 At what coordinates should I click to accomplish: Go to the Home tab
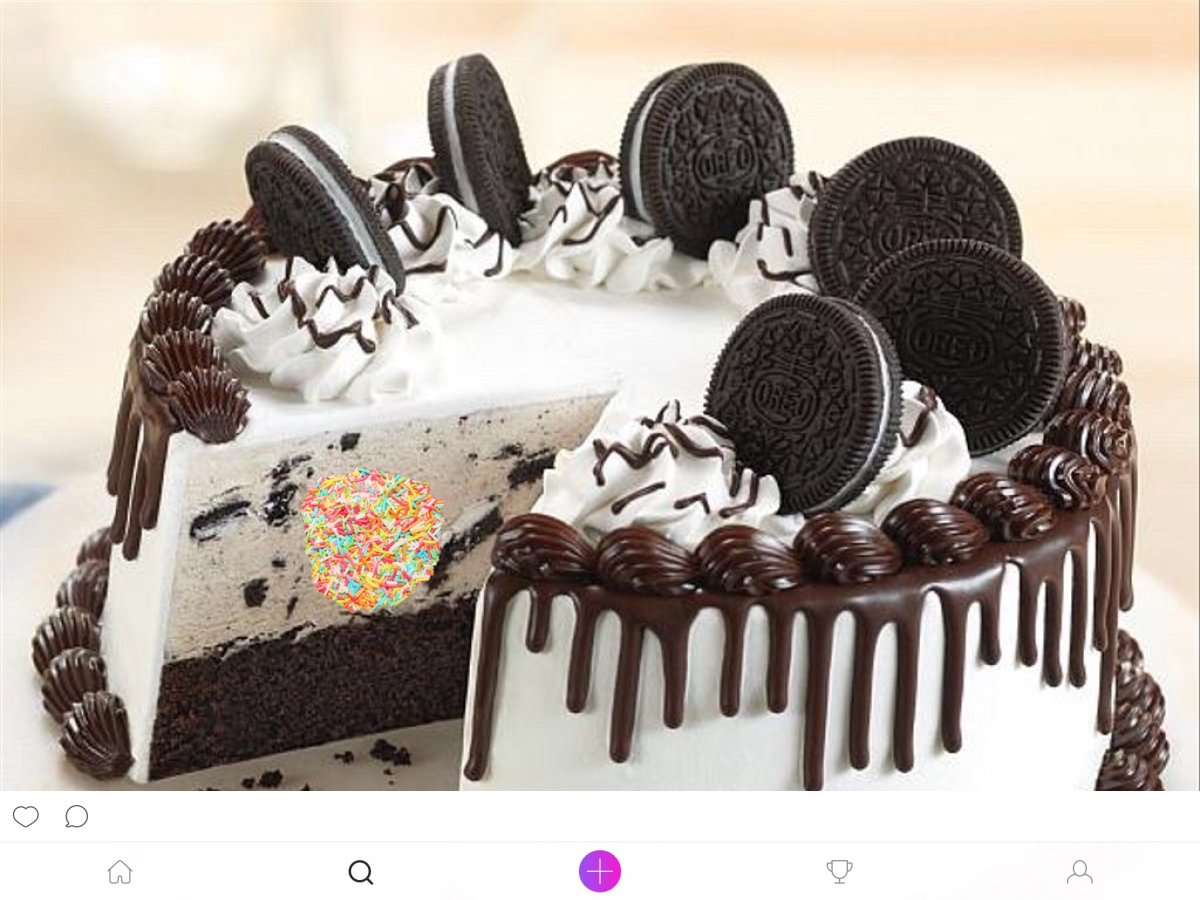(120, 872)
